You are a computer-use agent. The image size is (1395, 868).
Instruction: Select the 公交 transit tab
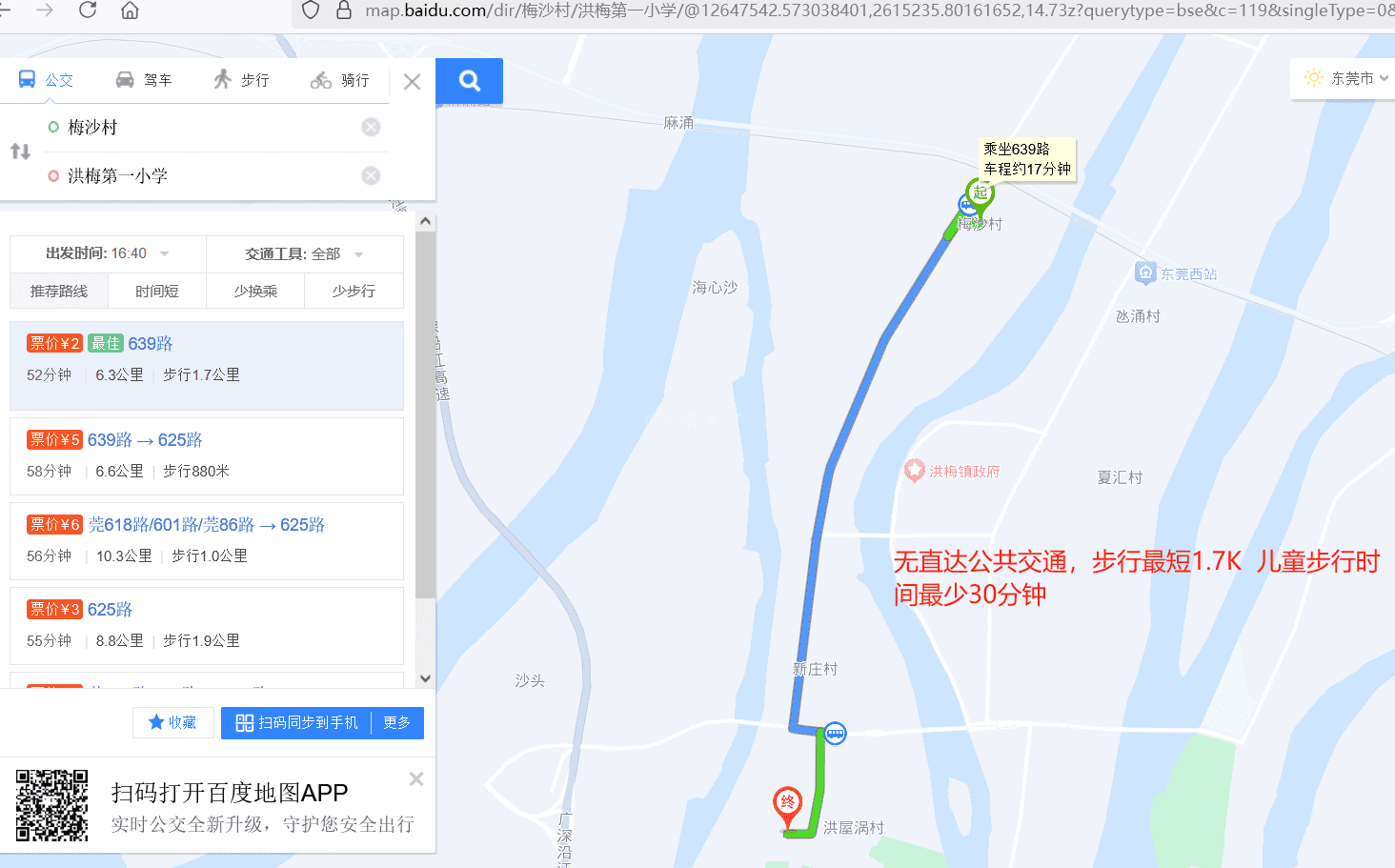[x=46, y=80]
